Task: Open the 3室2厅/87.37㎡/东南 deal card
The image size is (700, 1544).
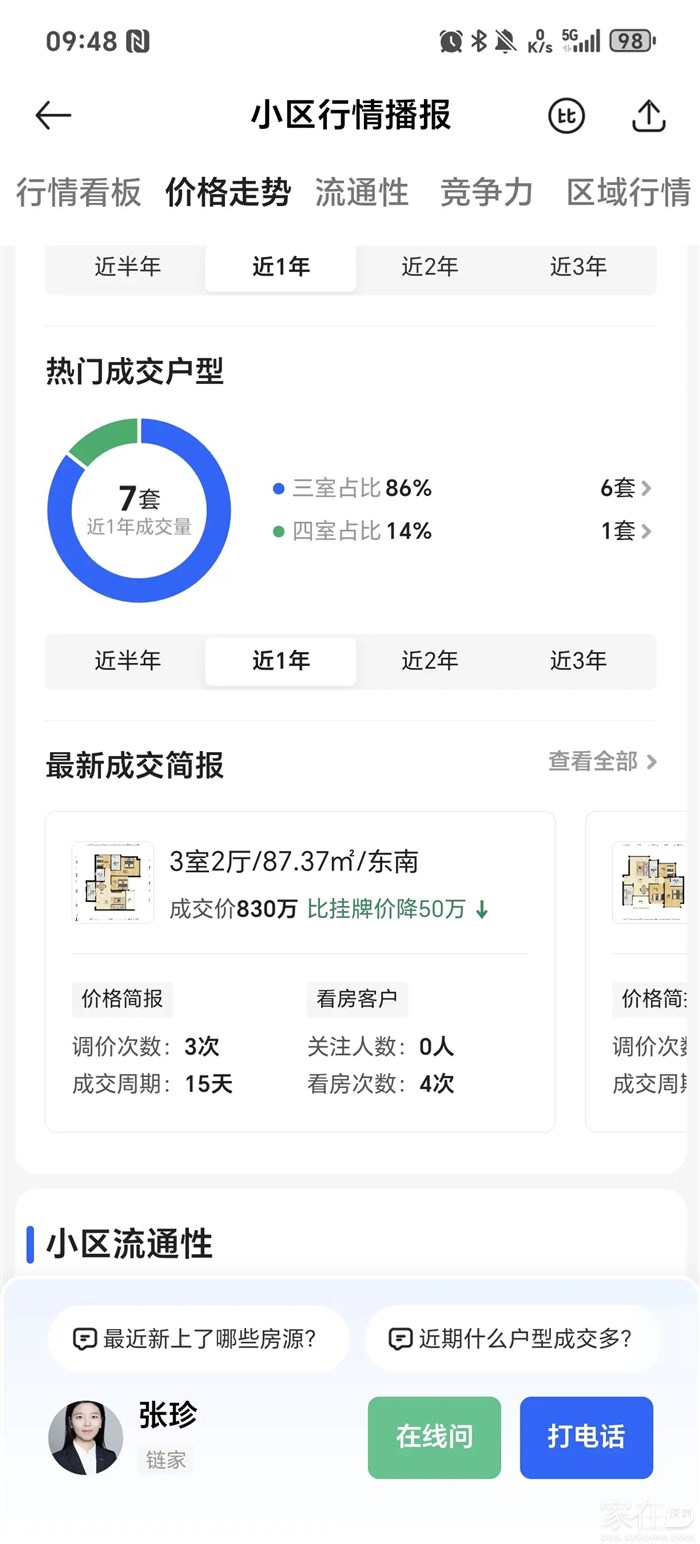Action: click(300, 882)
